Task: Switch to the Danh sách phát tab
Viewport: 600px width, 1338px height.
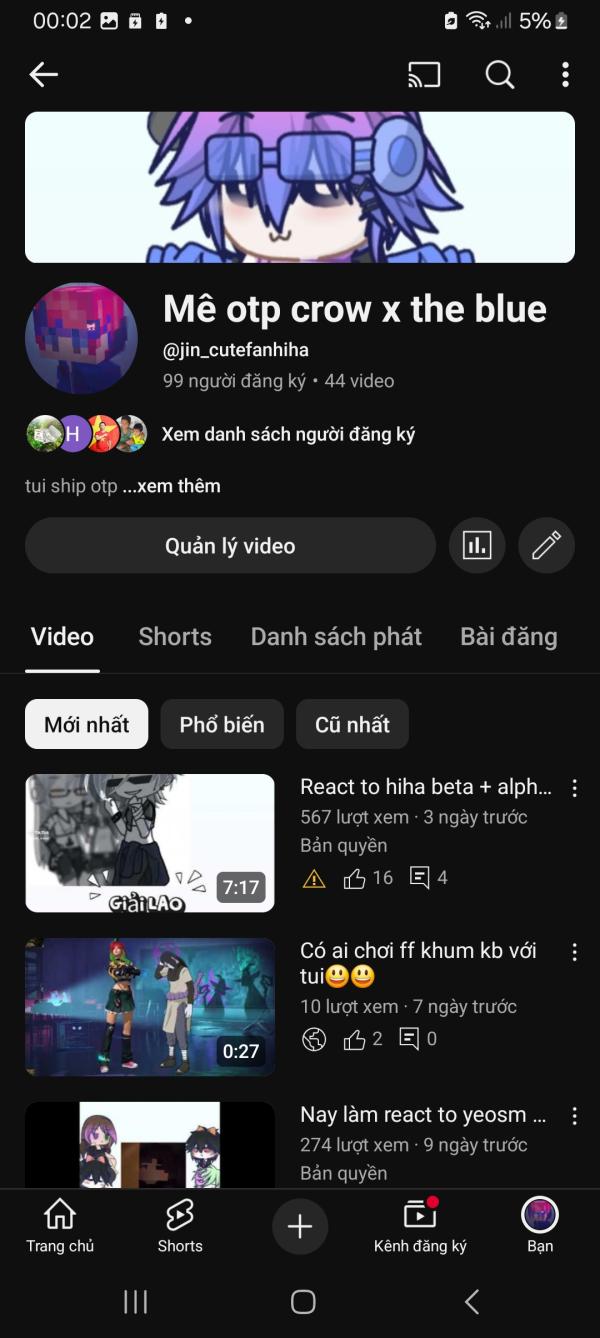Action: [336, 637]
